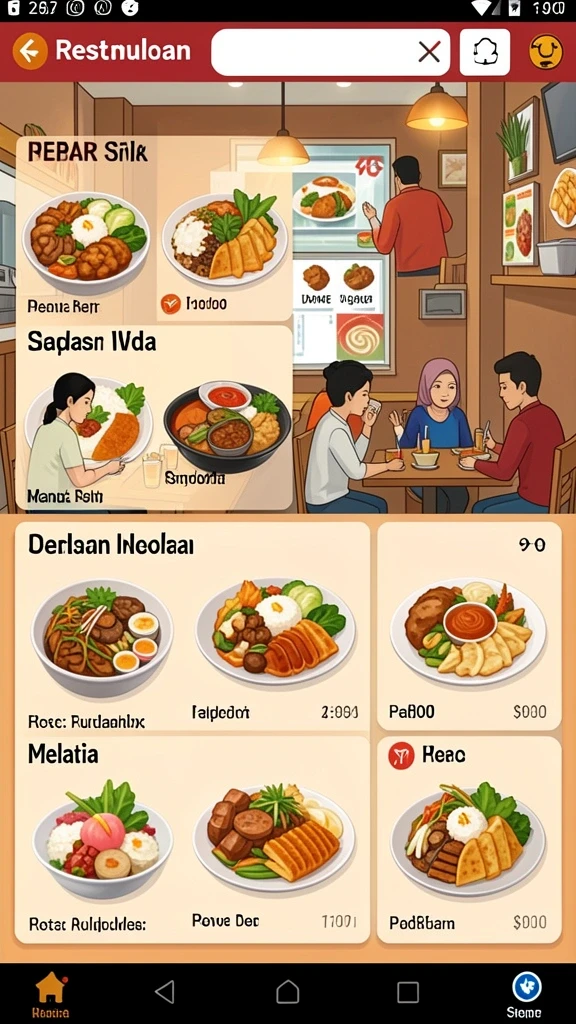Tap the system back triangle button

click(165, 992)
